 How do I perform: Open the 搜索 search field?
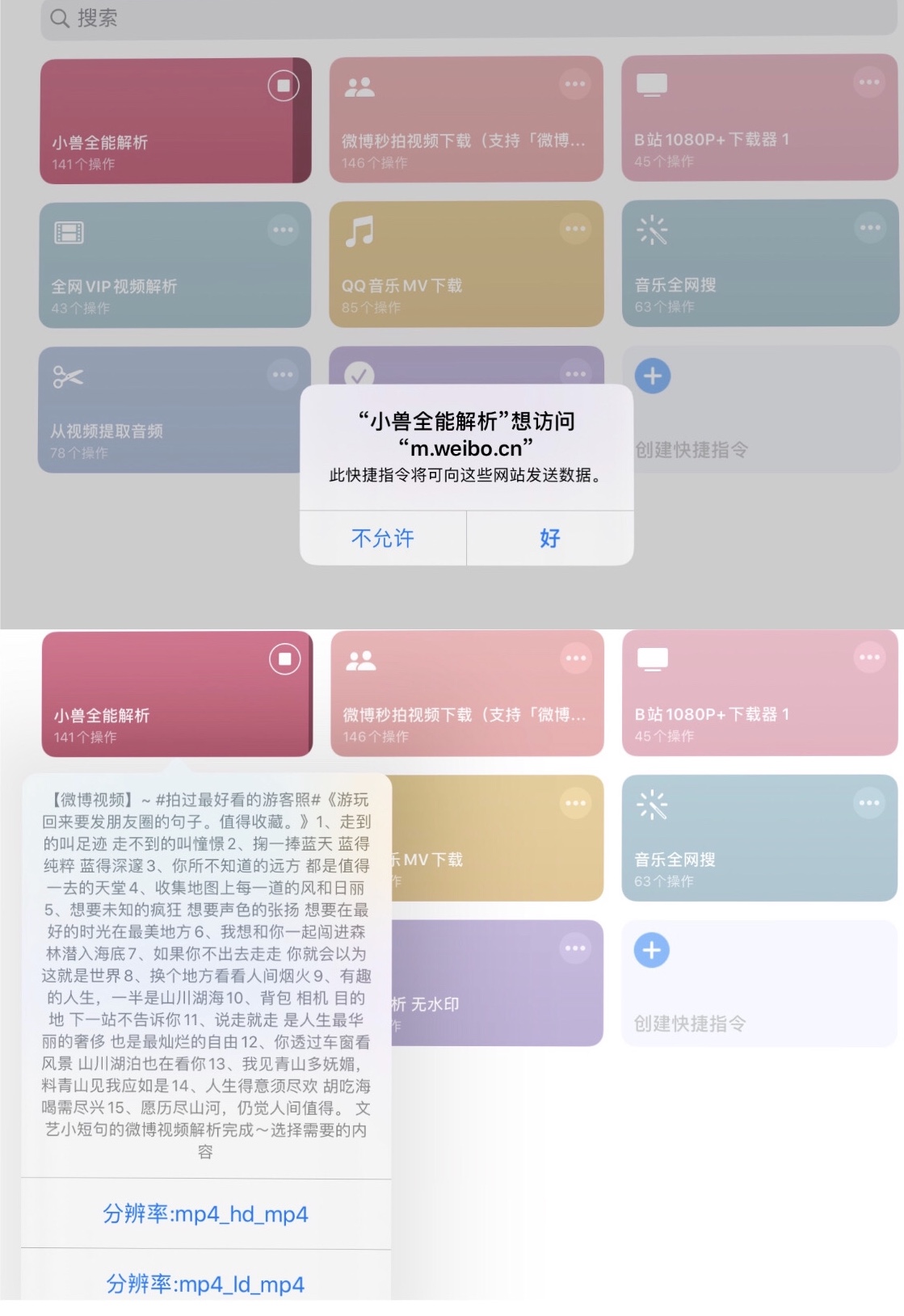[x=469, y=18]
